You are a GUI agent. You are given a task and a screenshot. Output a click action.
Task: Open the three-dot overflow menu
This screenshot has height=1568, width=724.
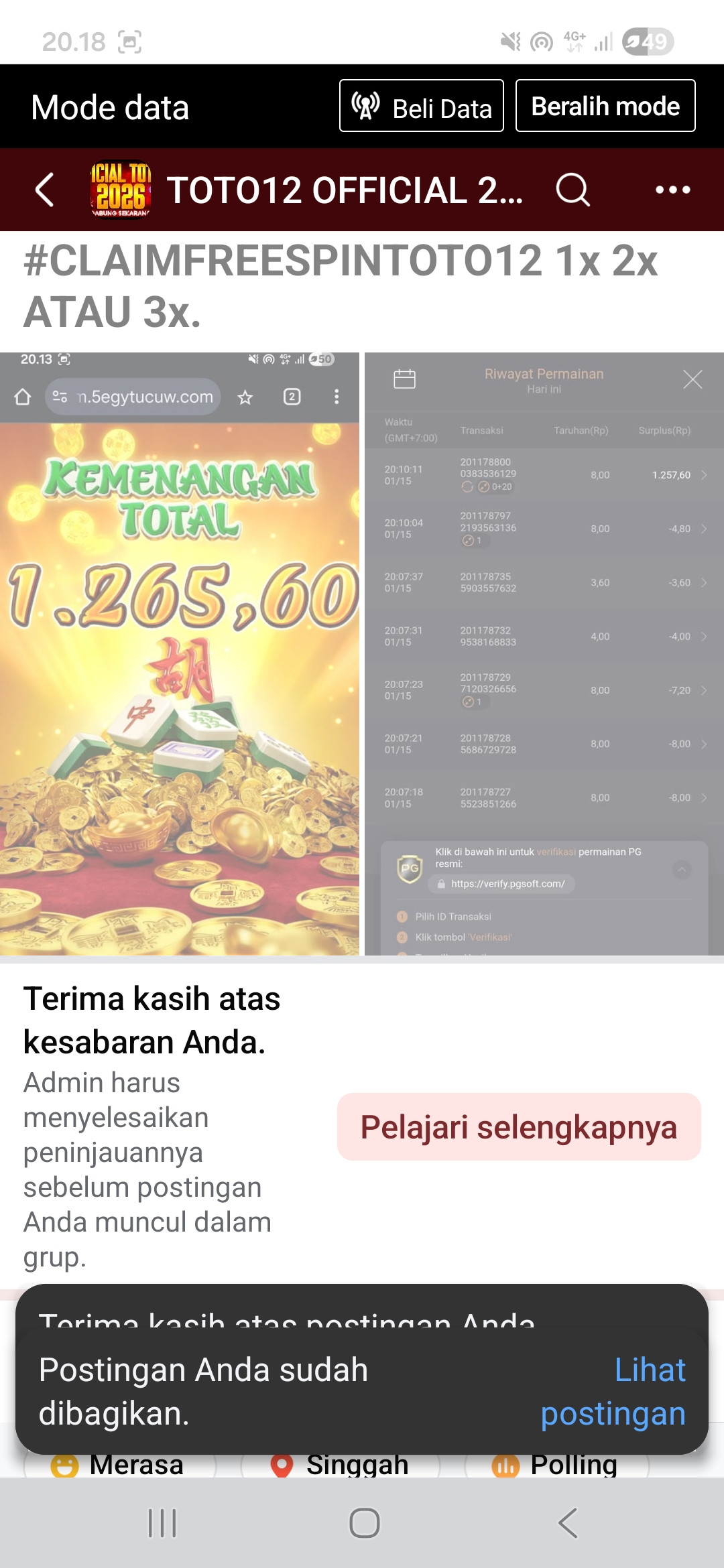[672, 190]
